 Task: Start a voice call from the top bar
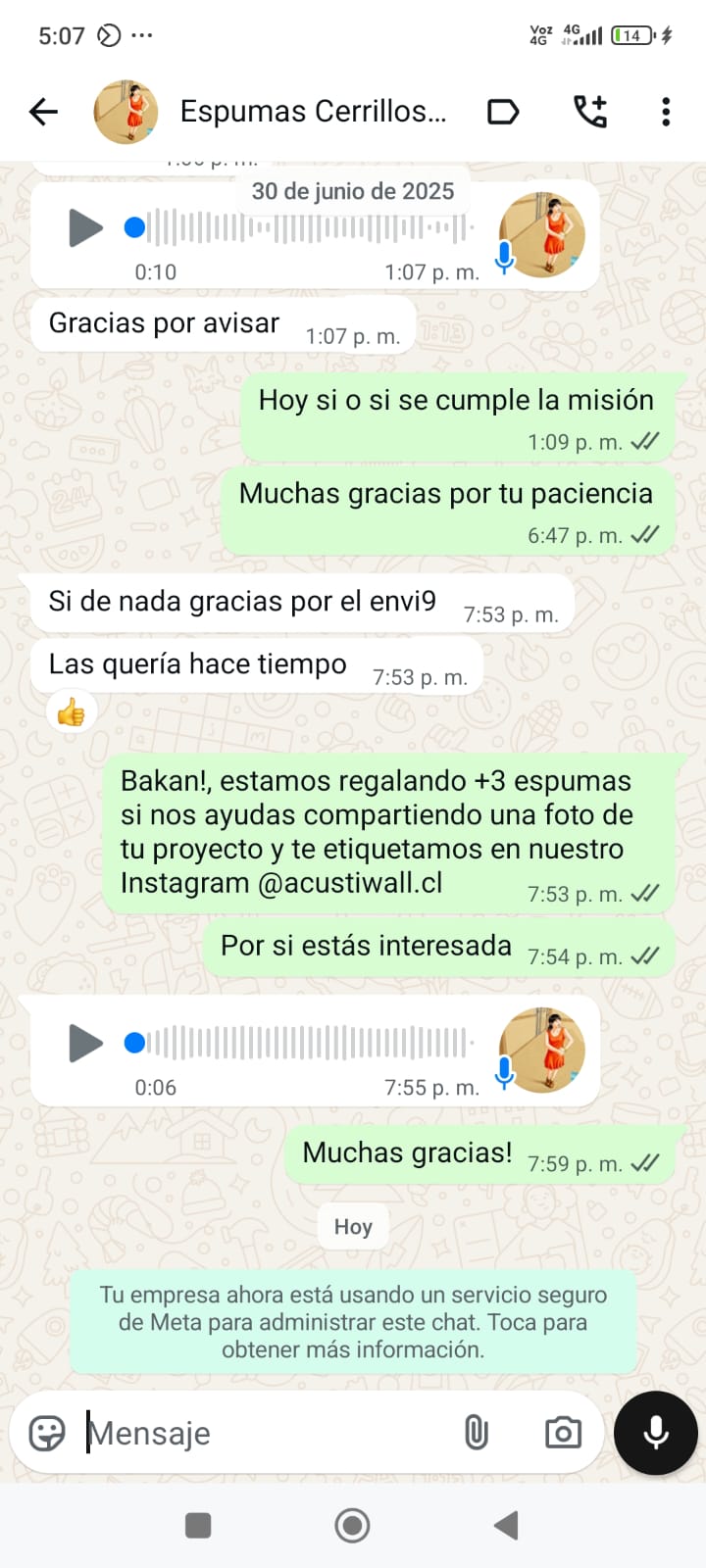589,111
